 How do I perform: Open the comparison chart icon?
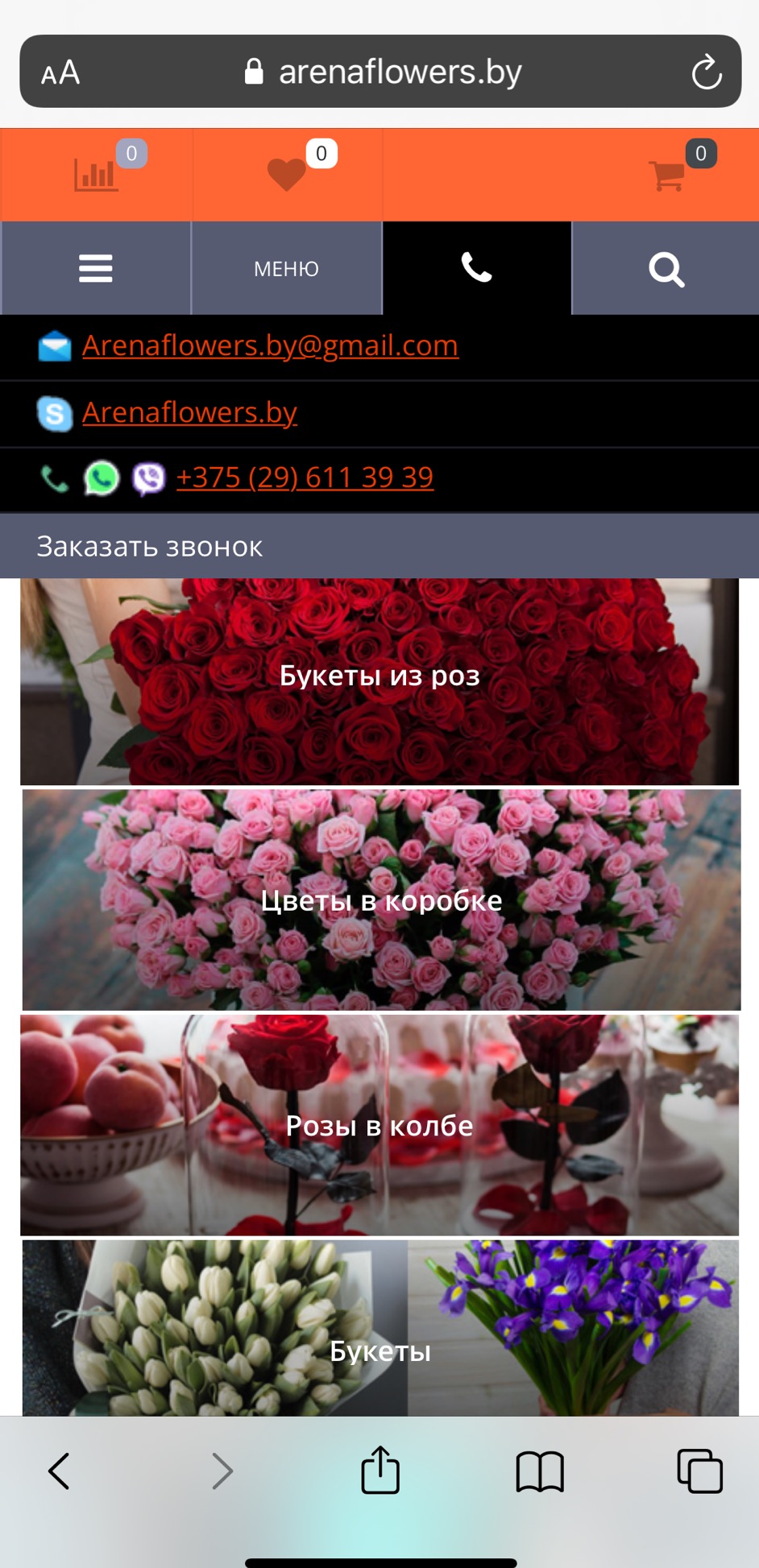[x=96, y=175]
